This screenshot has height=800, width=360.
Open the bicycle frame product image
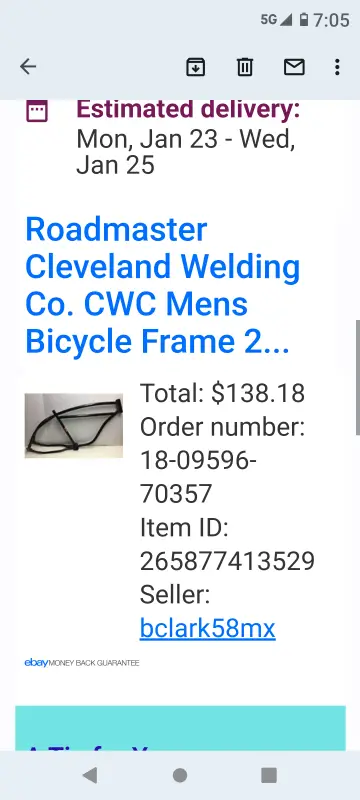[74, 426]
